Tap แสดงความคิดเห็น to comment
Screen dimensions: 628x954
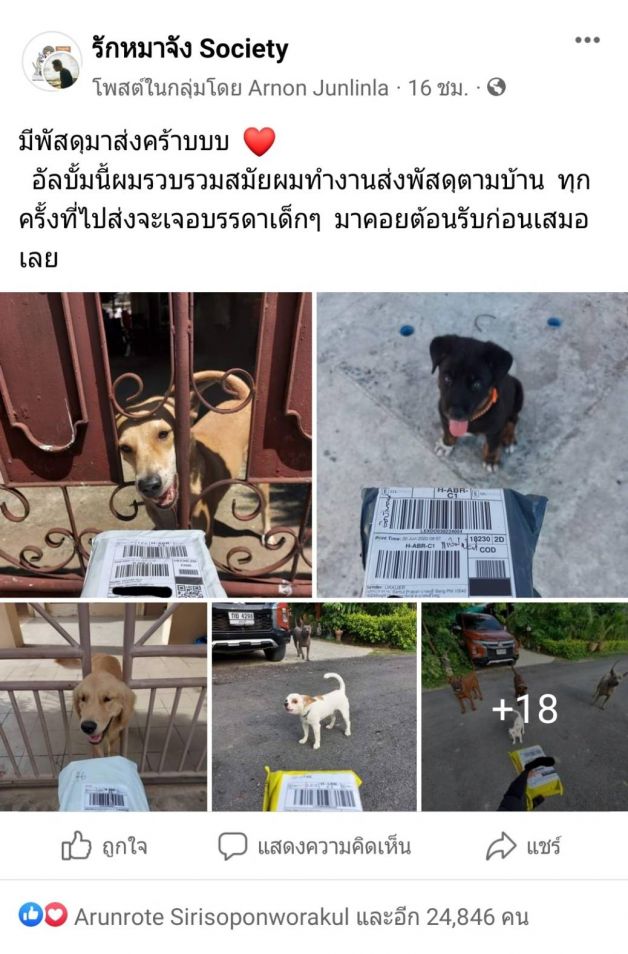point(314,846)
